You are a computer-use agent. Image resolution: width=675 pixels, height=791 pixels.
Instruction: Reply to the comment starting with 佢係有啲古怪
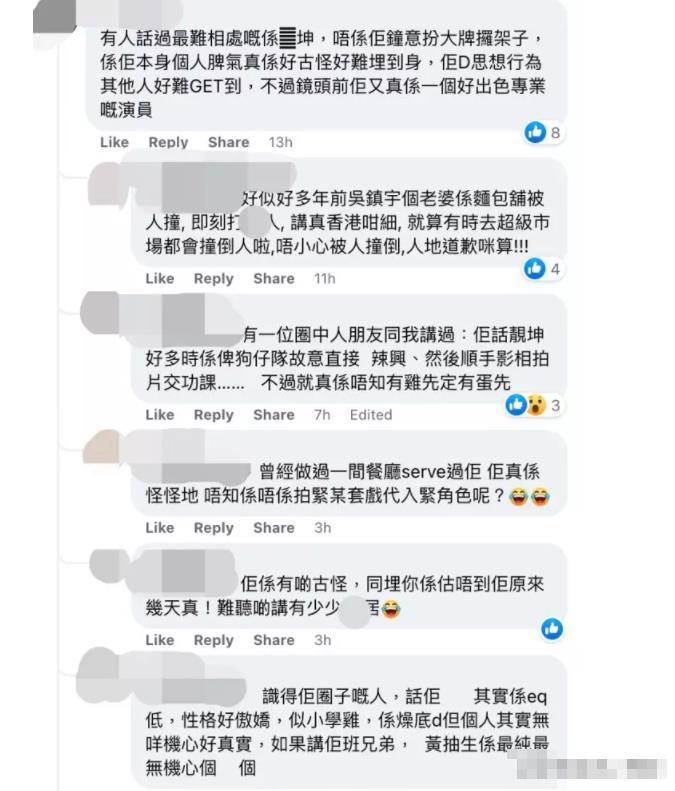pyautogui.click(x=213, y=640)
